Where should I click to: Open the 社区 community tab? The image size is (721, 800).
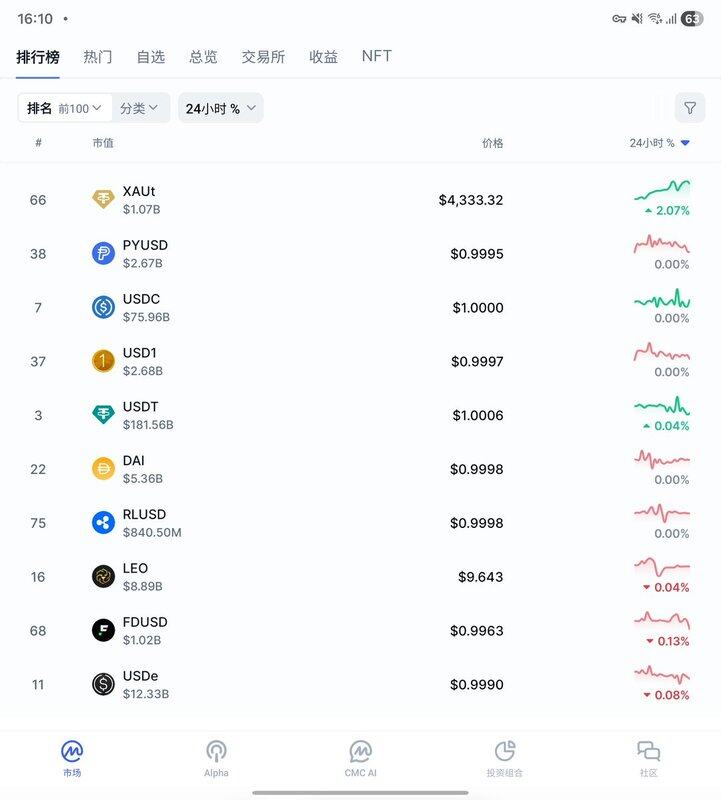tap(649, 759)
